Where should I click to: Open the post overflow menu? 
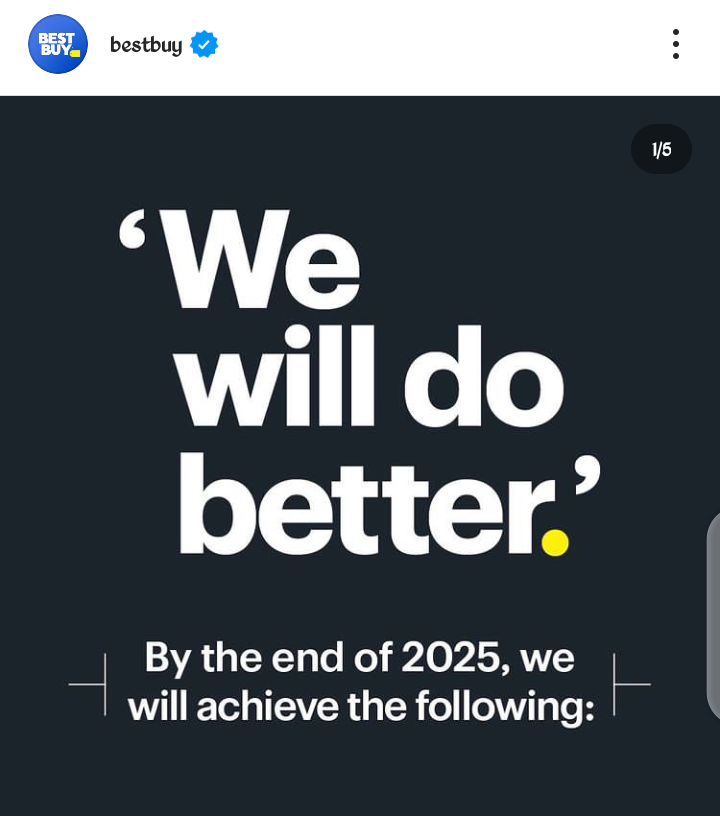(x=676, y=44)
